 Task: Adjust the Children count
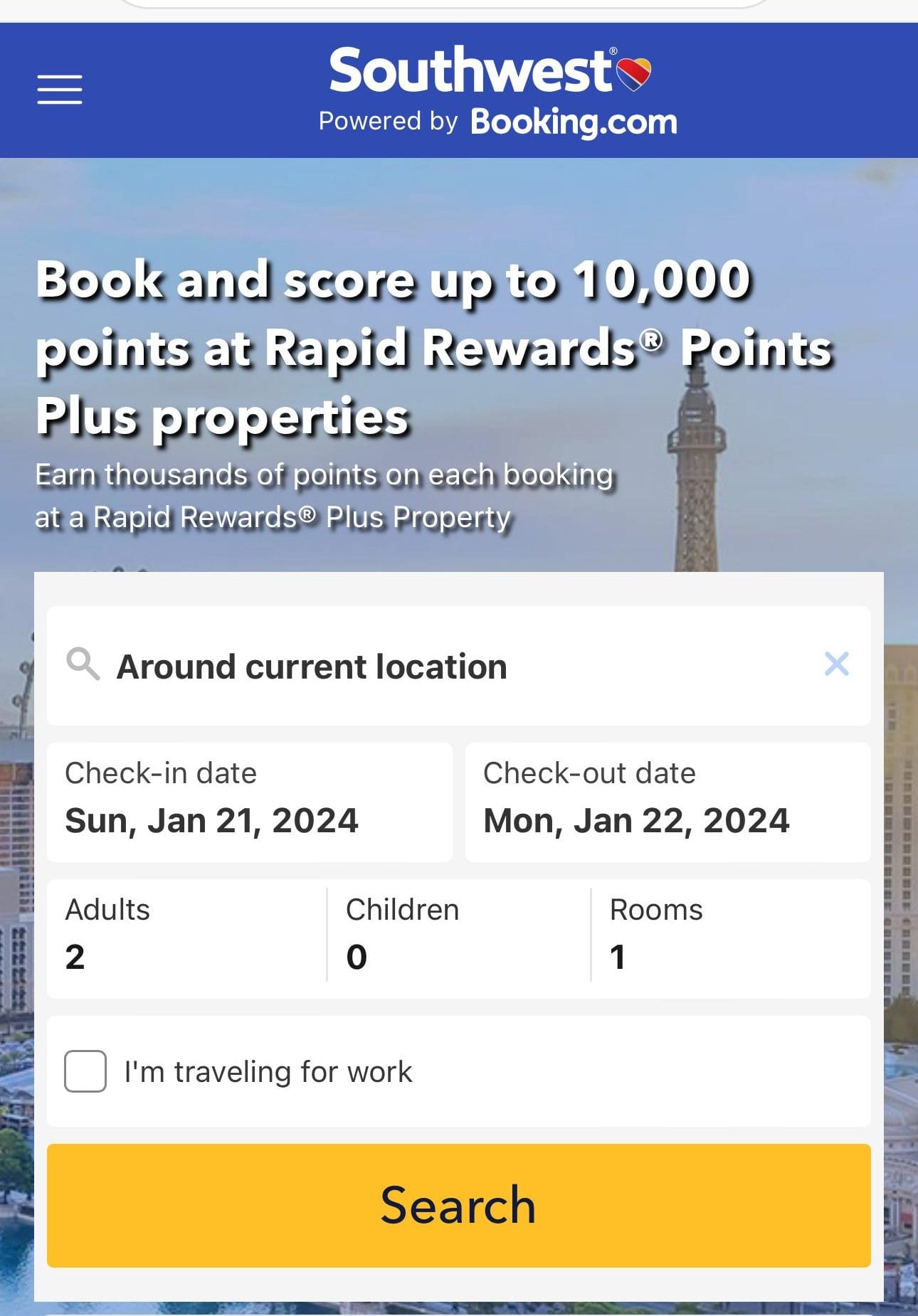[x=455, y=939]
